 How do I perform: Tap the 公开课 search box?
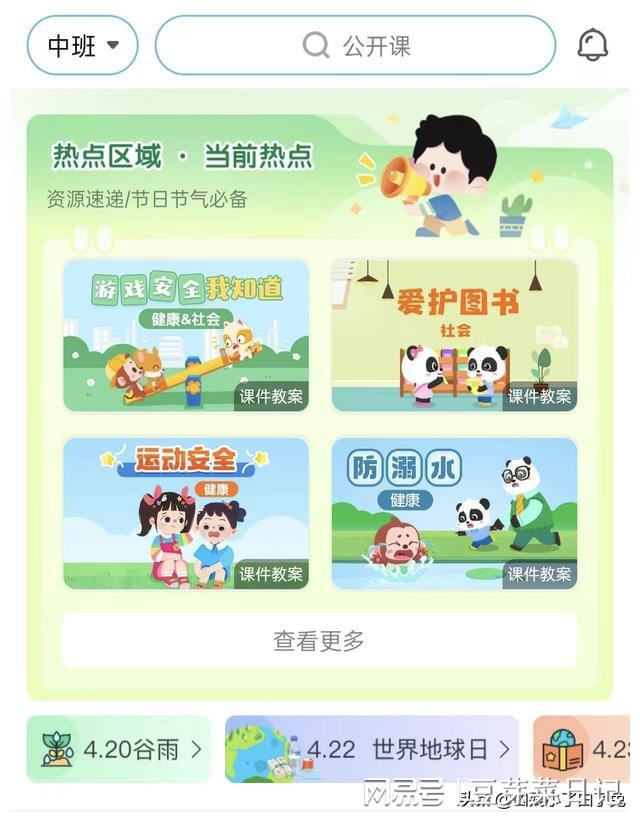[x=355, y=46]
